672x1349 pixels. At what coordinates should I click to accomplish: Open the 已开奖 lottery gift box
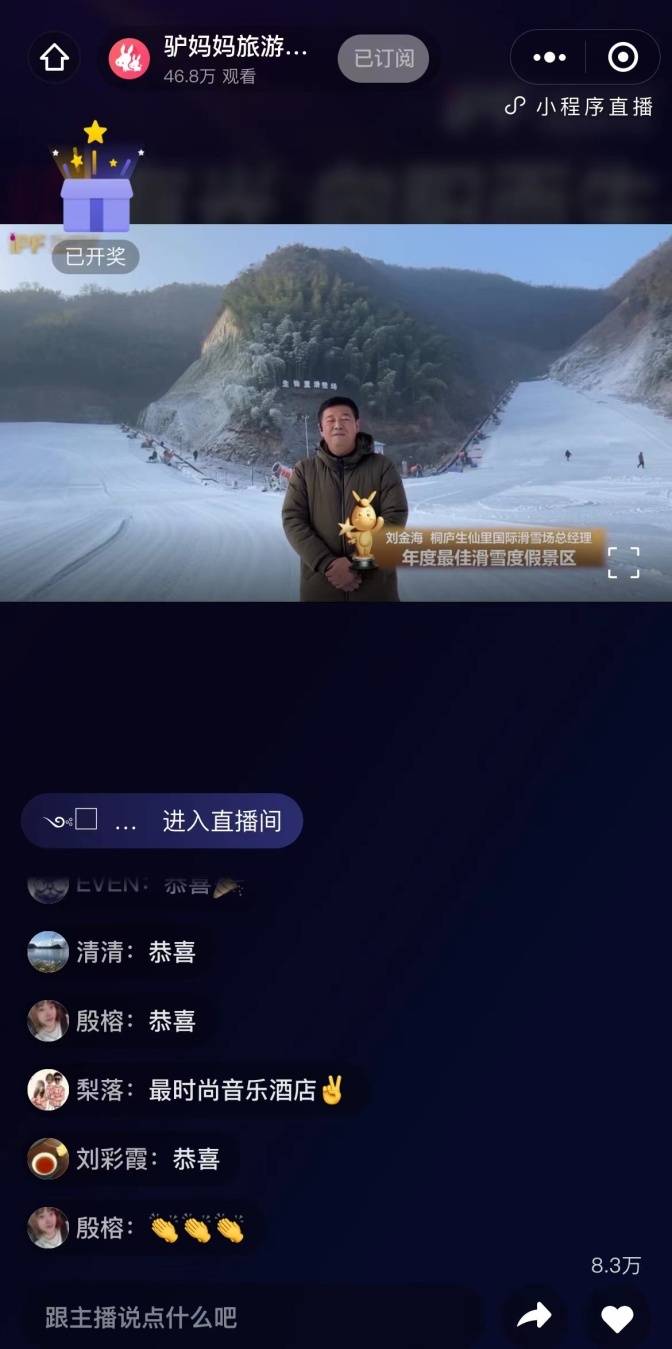tap(96, 196)
